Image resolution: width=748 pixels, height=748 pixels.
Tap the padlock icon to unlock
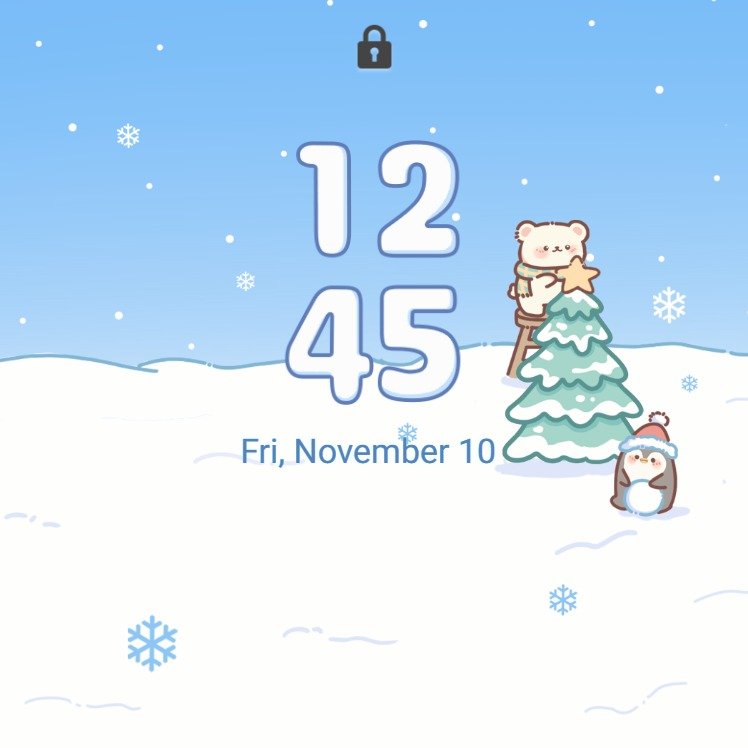pos(374,49)
